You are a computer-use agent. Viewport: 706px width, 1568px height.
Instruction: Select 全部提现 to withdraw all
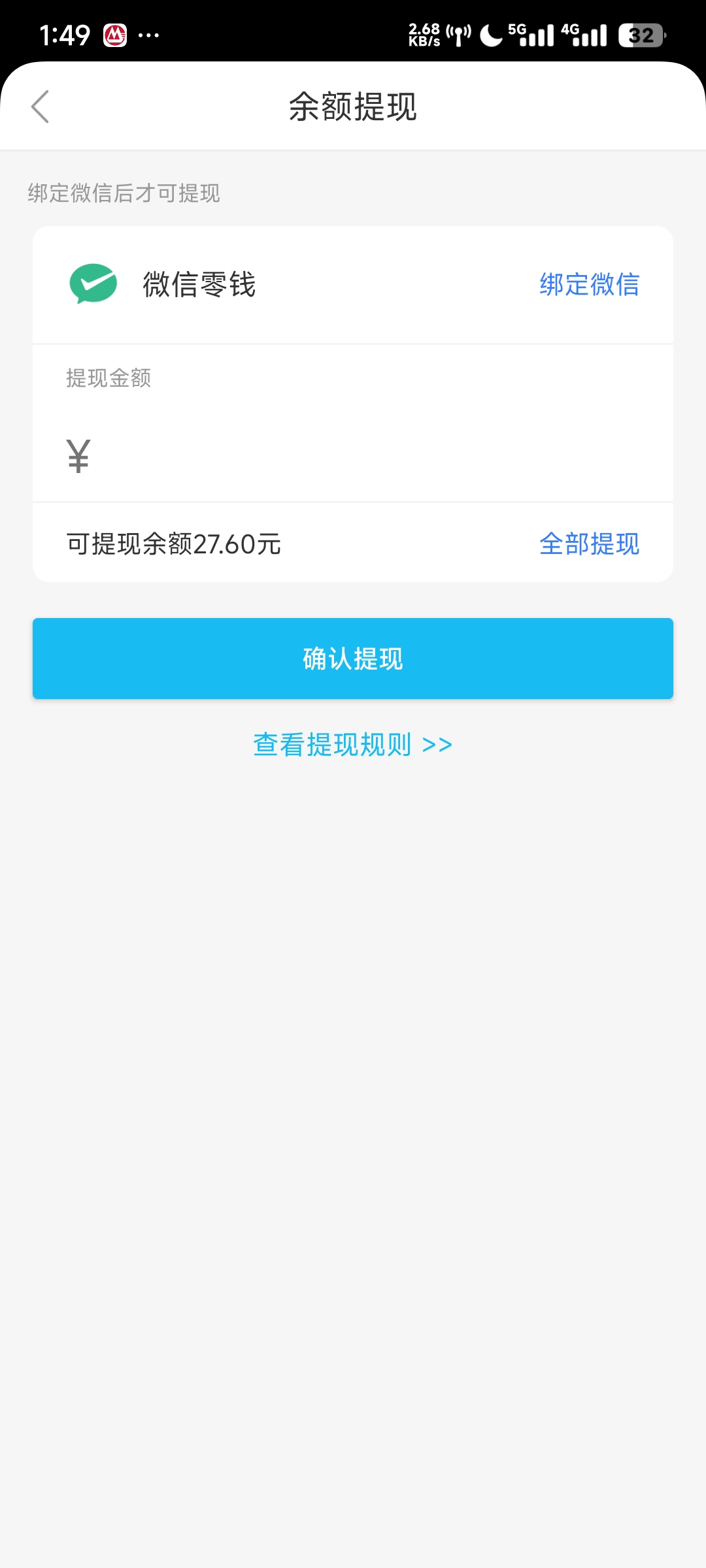click(x=589, y=544)
